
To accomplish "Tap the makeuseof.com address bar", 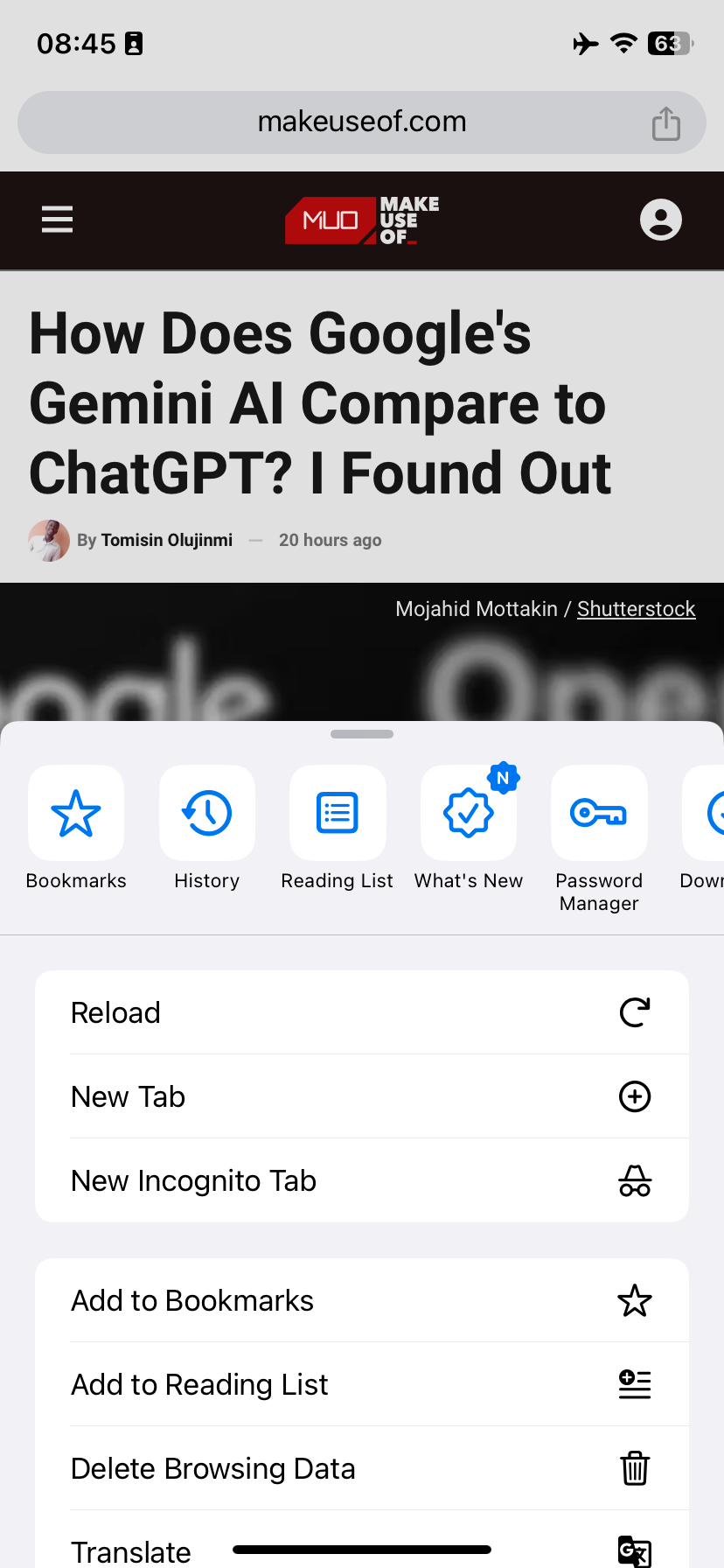I will [x=362, y=122].
